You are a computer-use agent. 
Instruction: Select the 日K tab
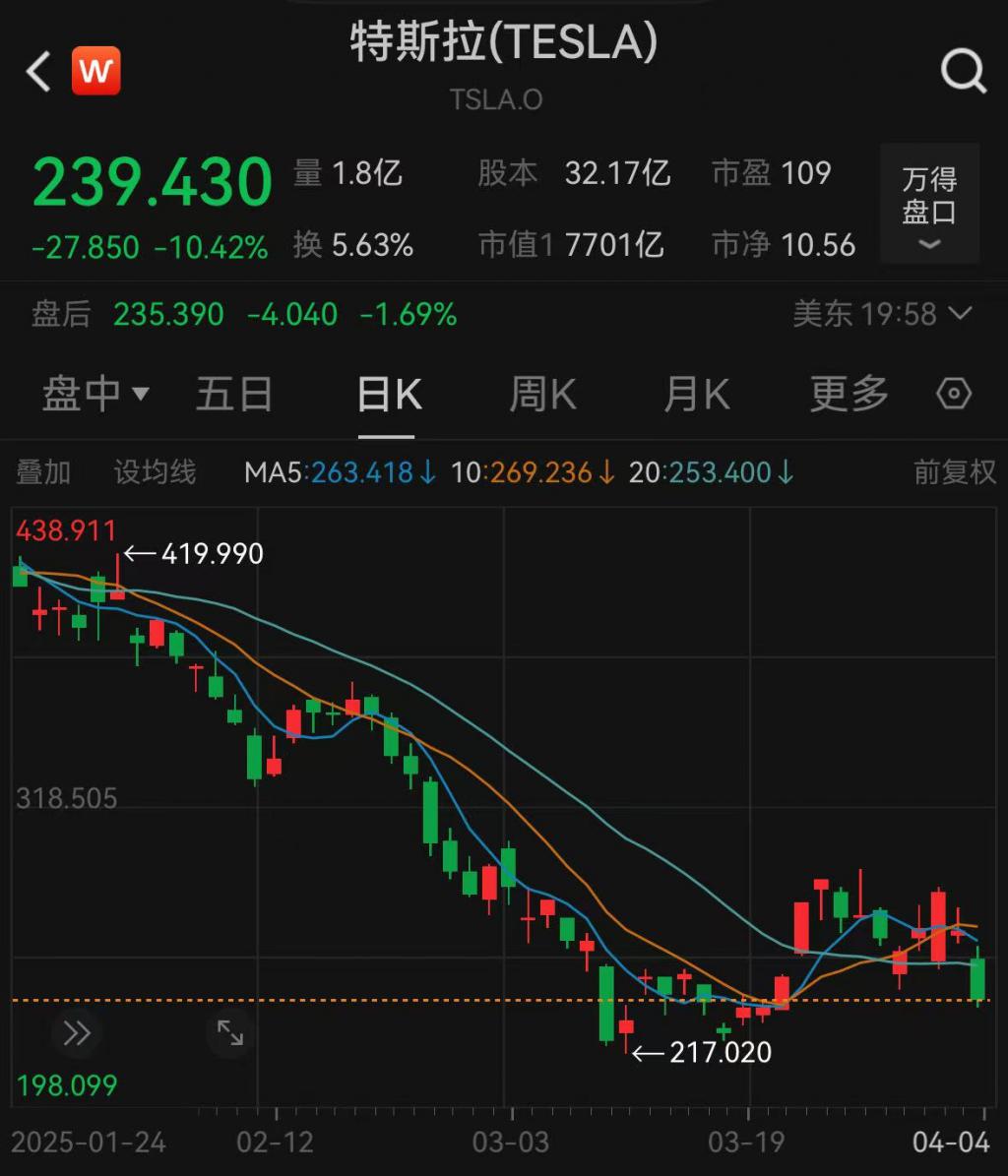(388, 395)
